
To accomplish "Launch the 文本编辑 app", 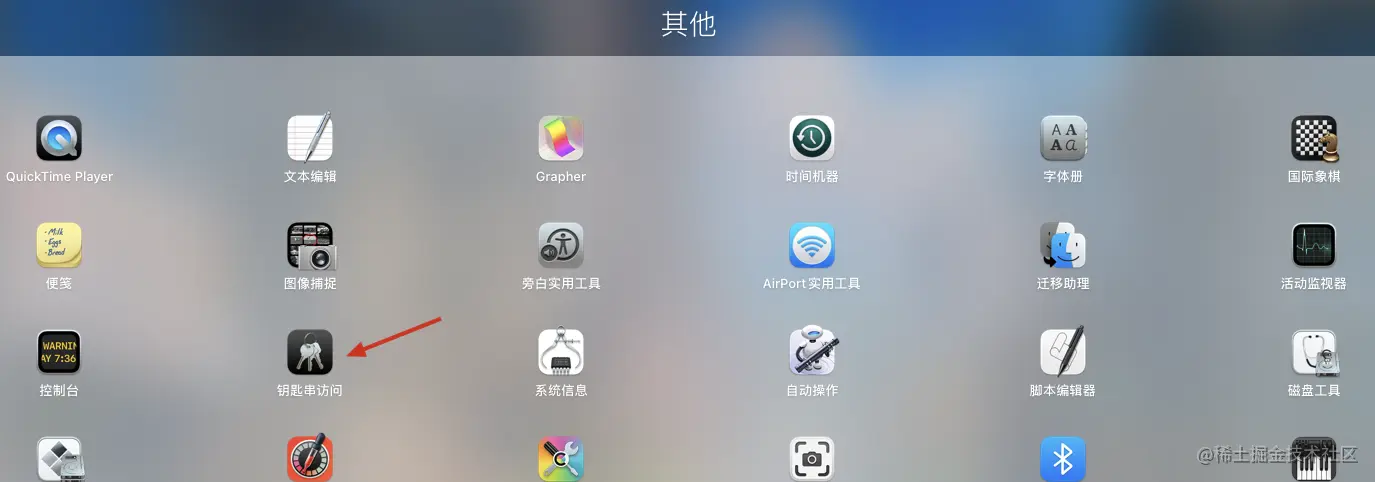I will pos(310,139).
